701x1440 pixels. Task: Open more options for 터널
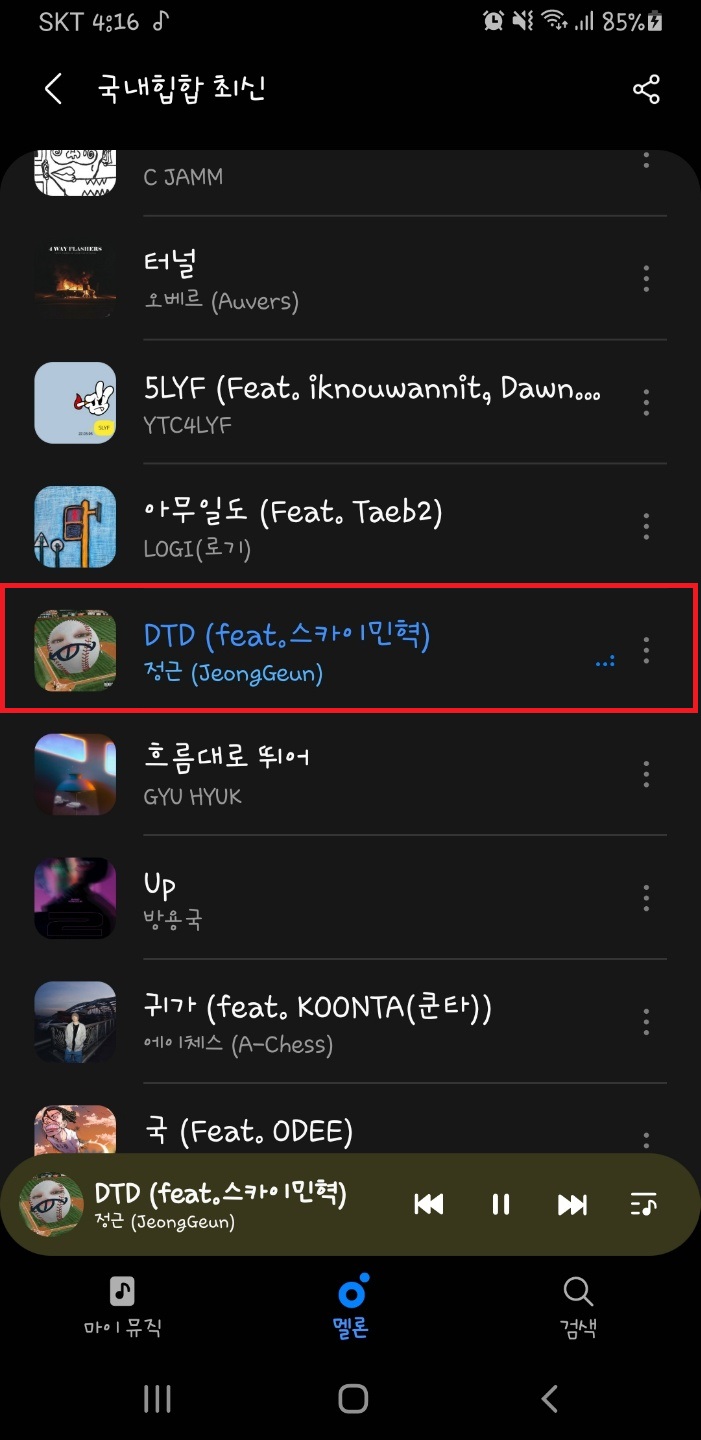[x=646, y=279]
